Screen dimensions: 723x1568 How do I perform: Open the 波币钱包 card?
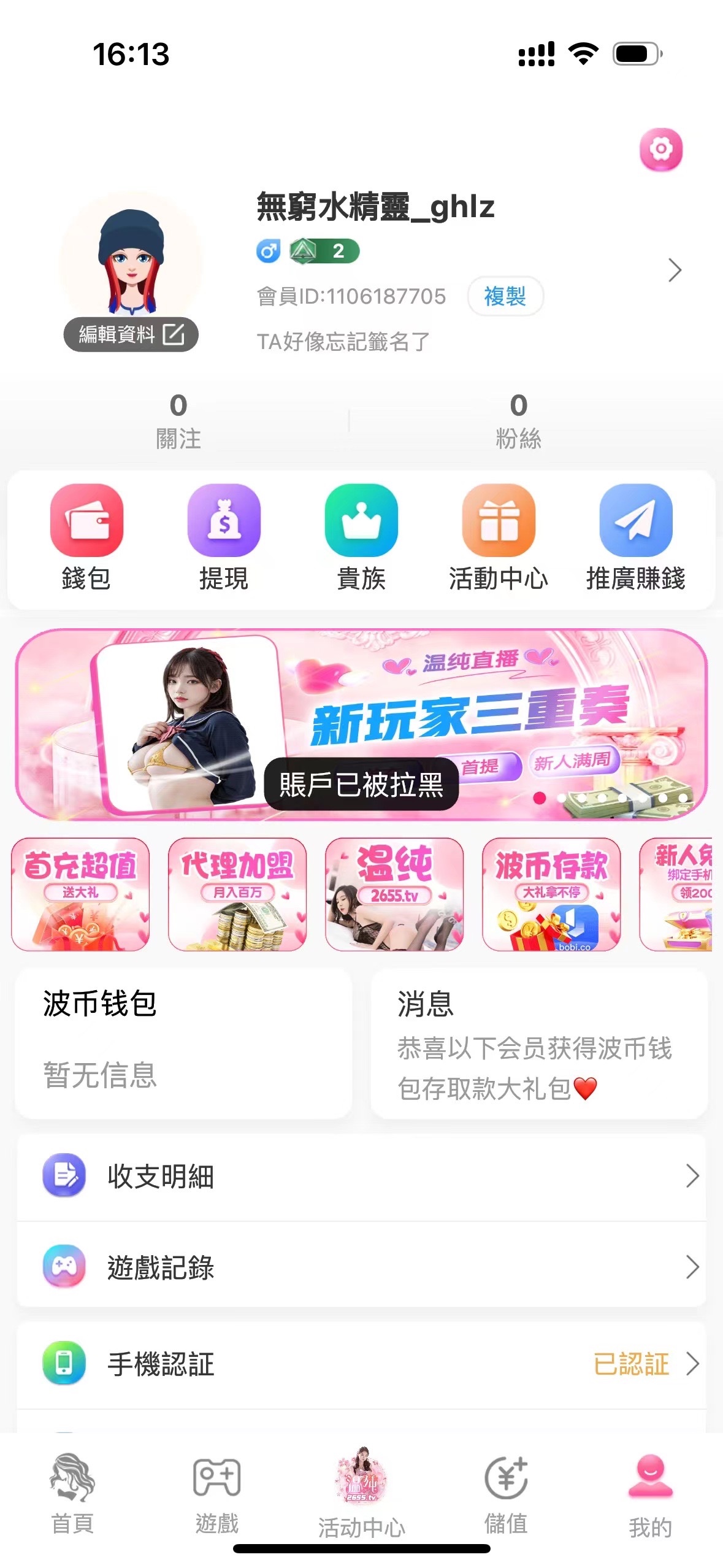pyautogui.click(x=183, y=1043)
